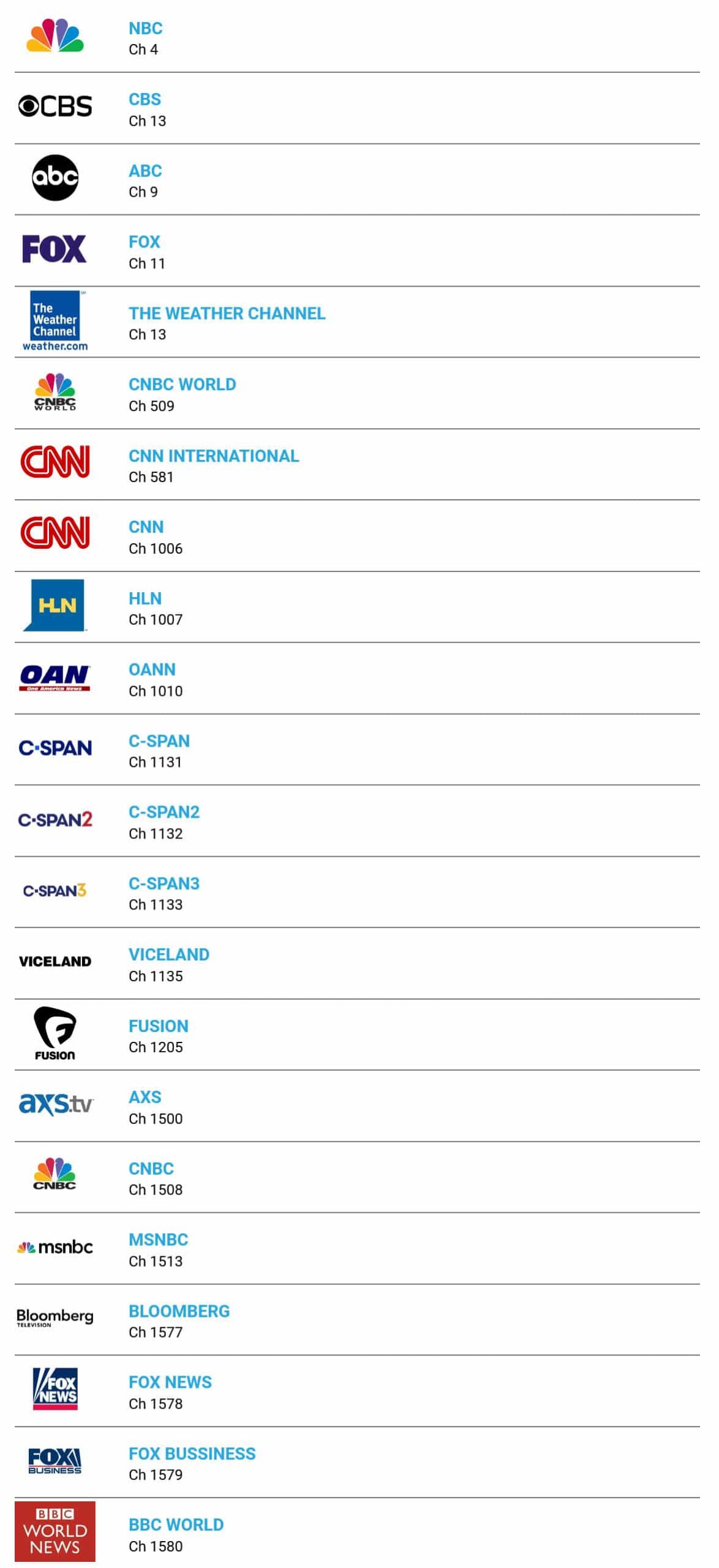The height and width of the screenshot is (1568, 719).
Task: Select the Viceland channel
Action: [357, 963]
